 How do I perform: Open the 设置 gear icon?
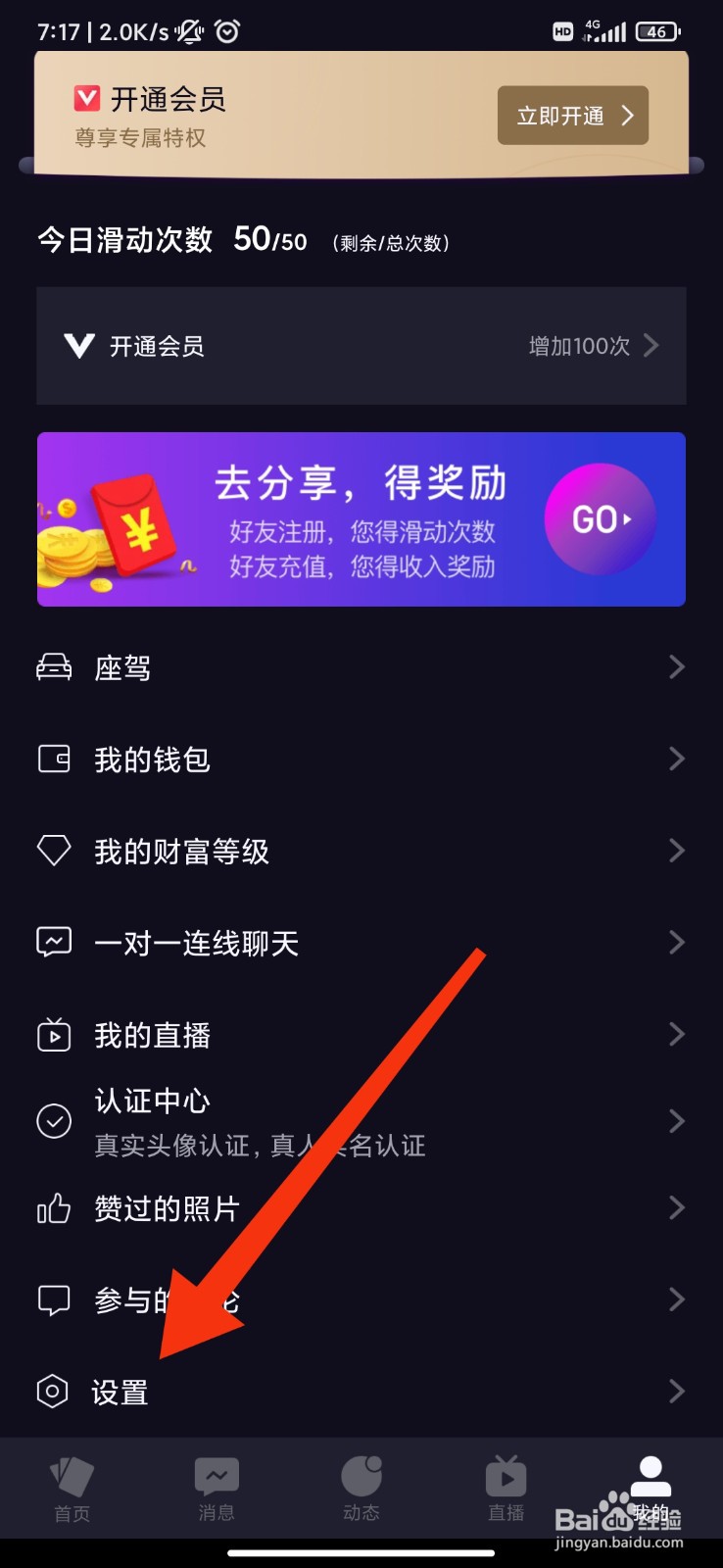[x=52, y=1391]
